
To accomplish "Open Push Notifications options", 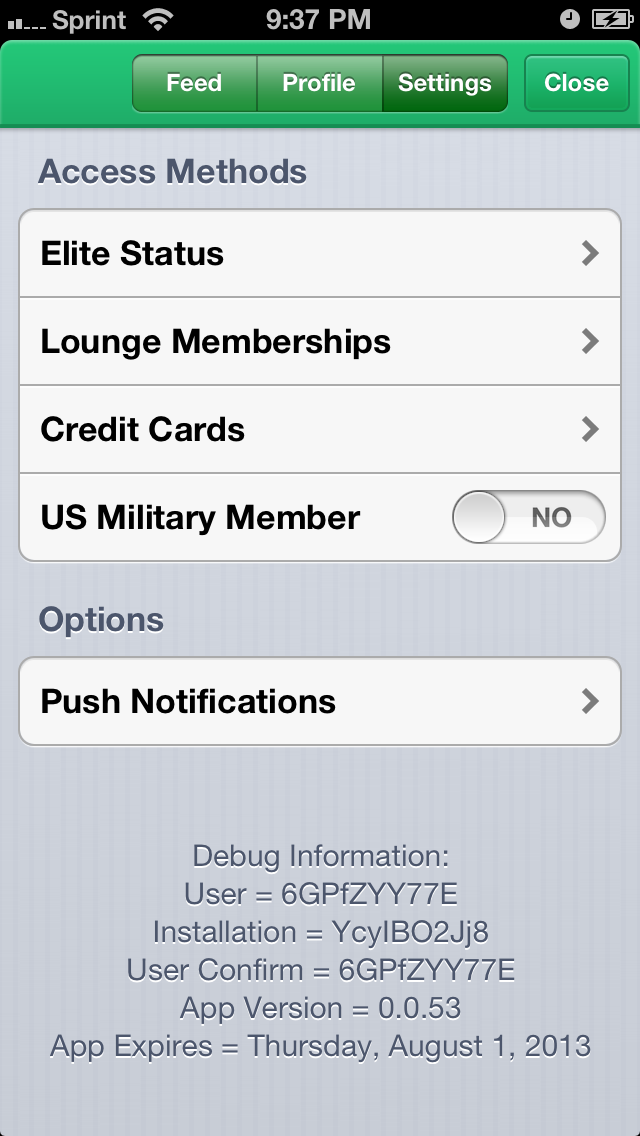I will click(x=320, y=701).
